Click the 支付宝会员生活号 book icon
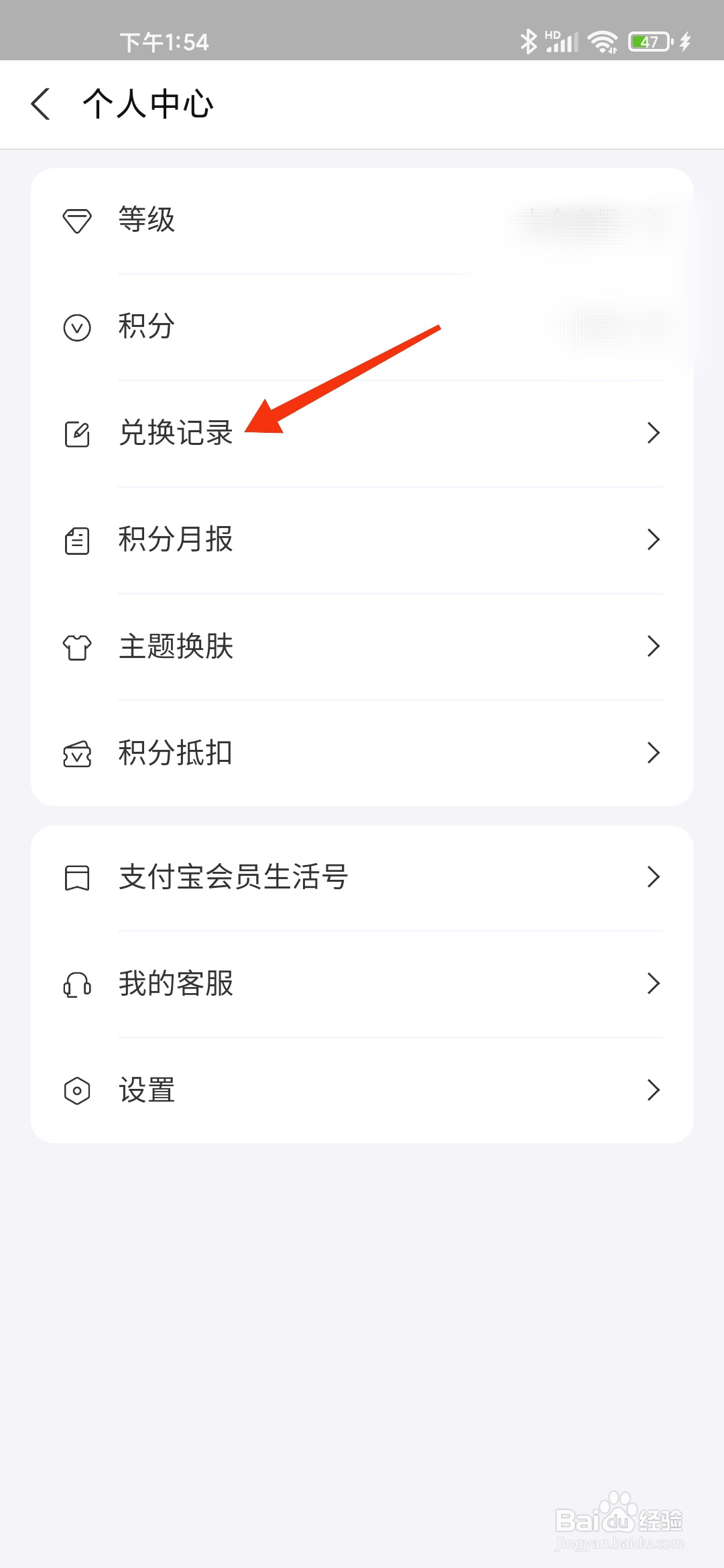This screenshot has width=724, height=1568. (x=77, y=876)
